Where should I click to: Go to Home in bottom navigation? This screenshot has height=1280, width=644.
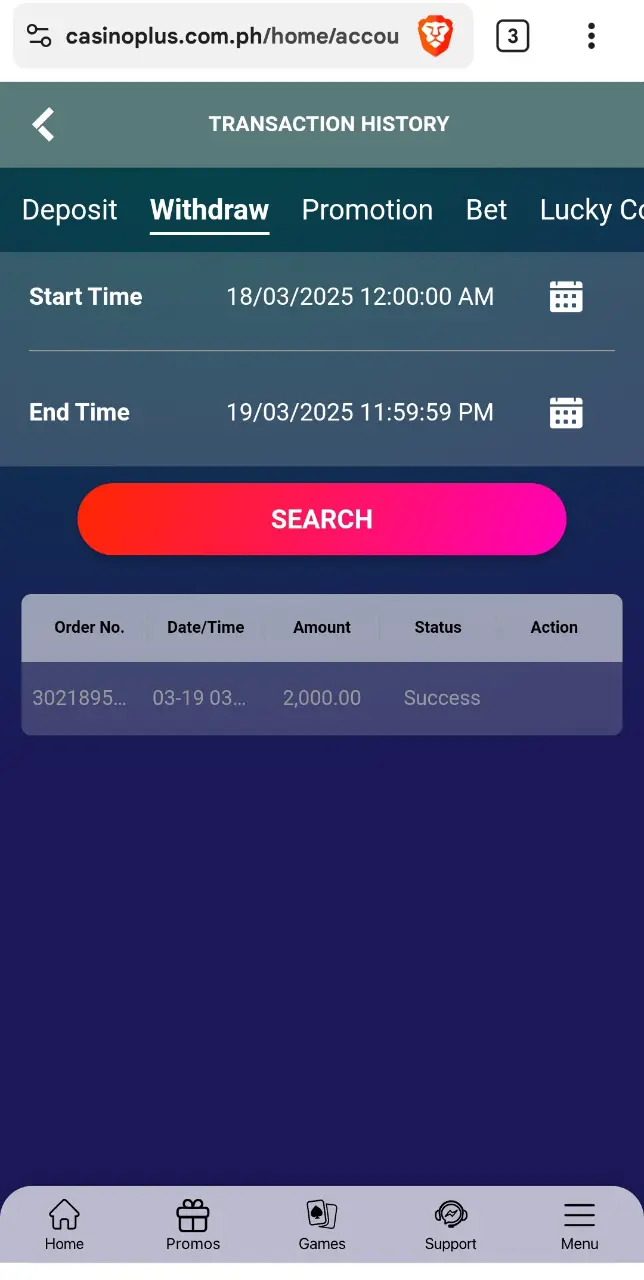pyautogui.click(x=64, y=1226)
